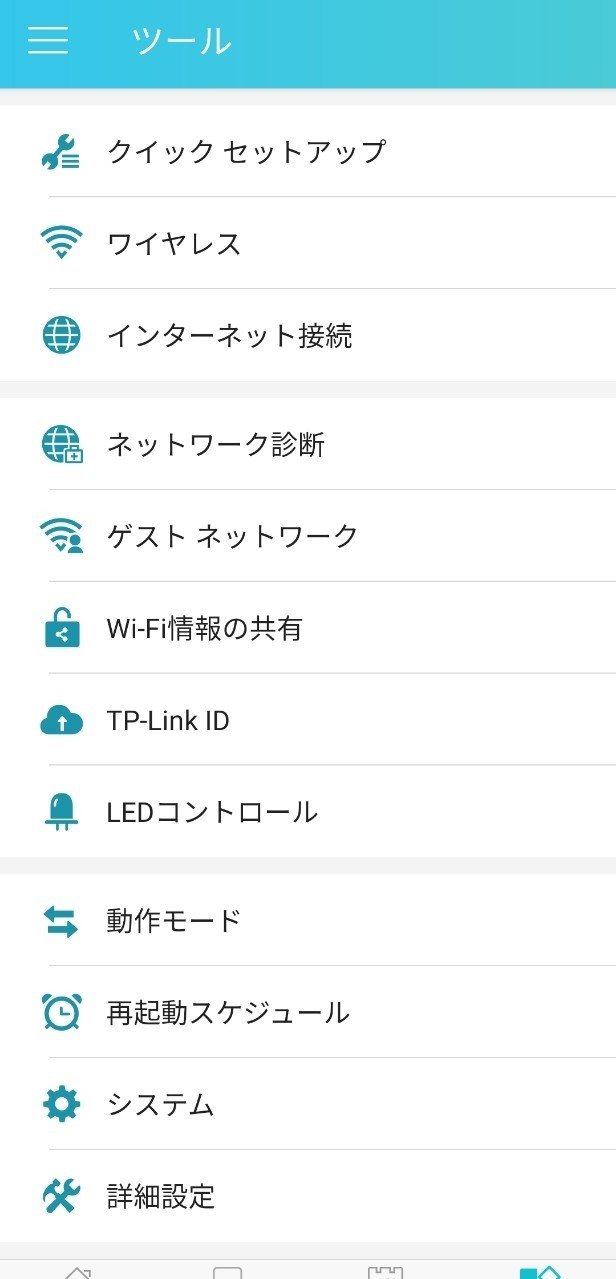Image resolution: width=616 pixels, height=1279 pixels.
Task: Open 再起動スケジュール
Action: tap(308, 1012)
